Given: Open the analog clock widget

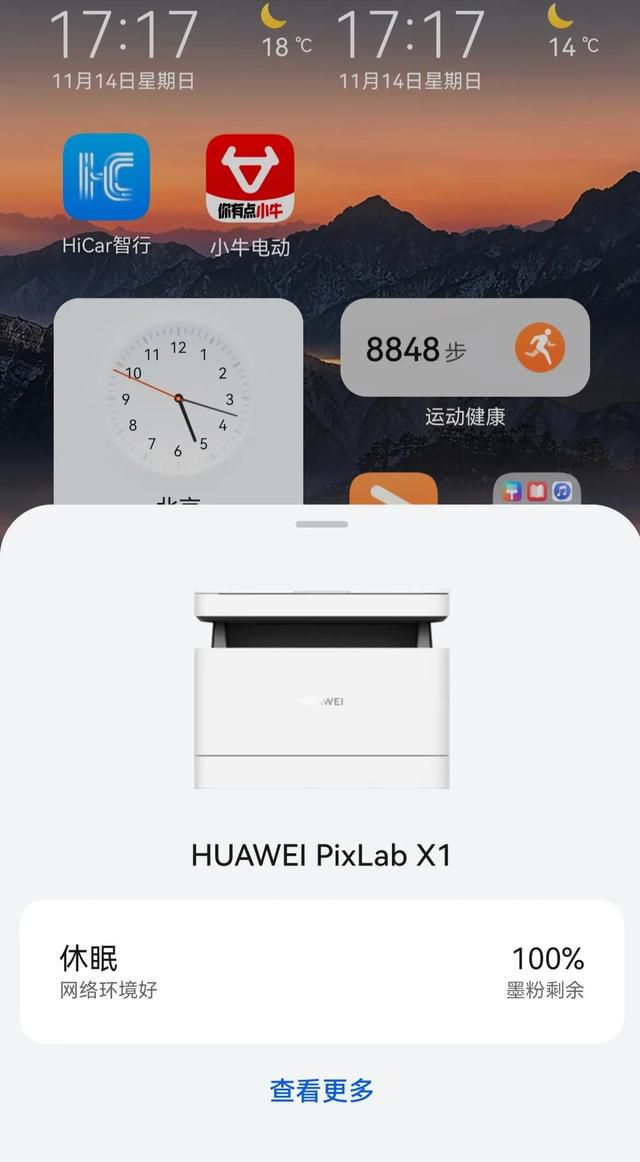Looking at the screenshot, I should coord(179,402).
